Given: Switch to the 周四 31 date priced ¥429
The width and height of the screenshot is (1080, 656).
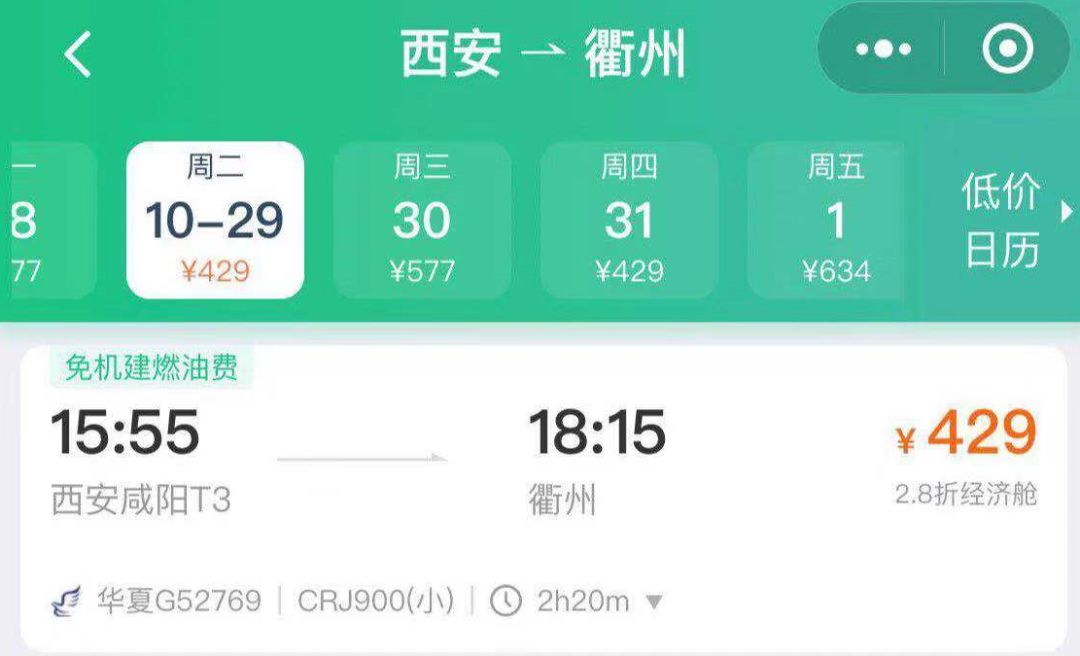Looking at the screenshot, I should (629, 220).
